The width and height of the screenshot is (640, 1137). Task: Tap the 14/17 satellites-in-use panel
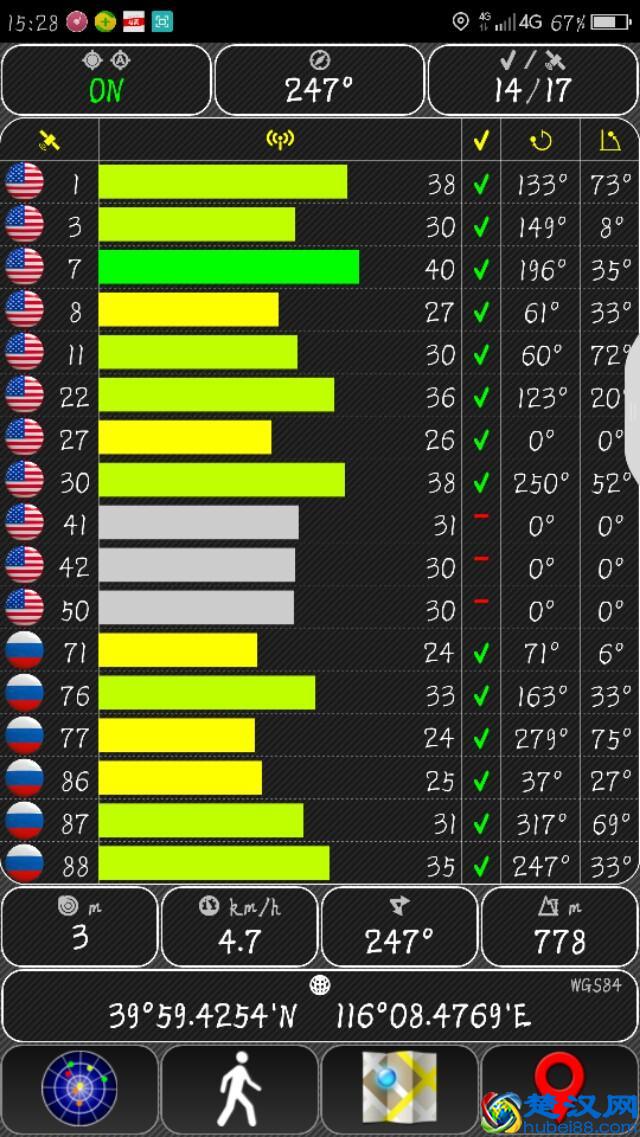(531, 80)
